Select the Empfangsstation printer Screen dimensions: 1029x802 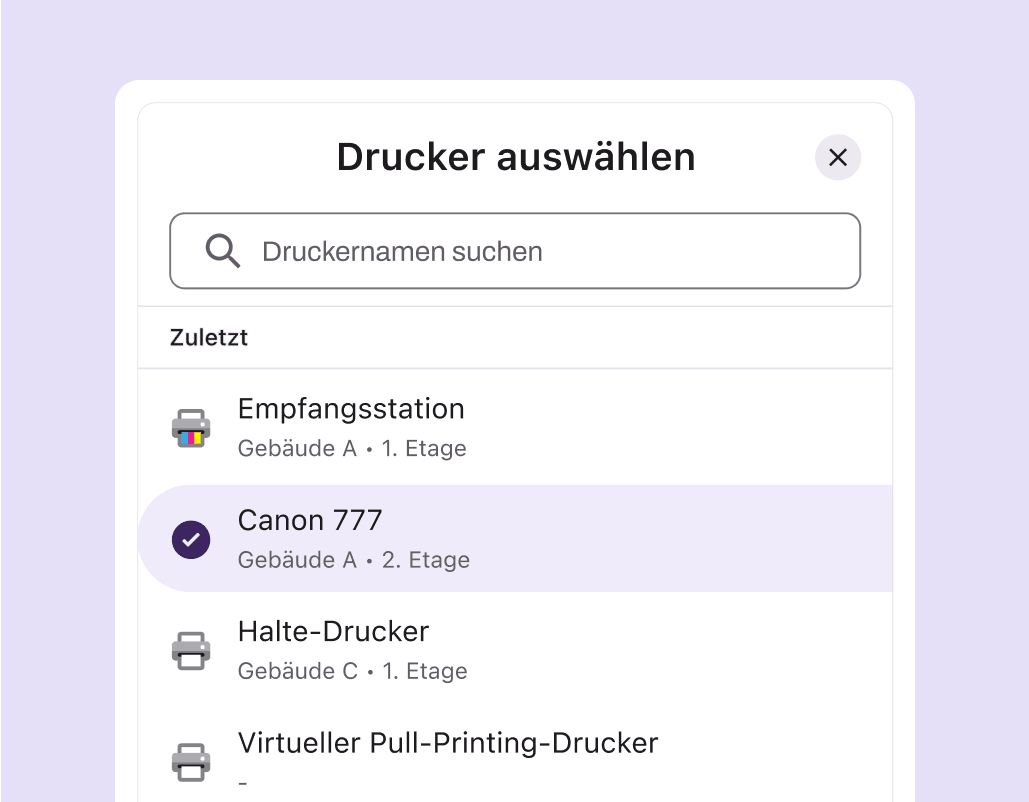(x=515, y=427)
